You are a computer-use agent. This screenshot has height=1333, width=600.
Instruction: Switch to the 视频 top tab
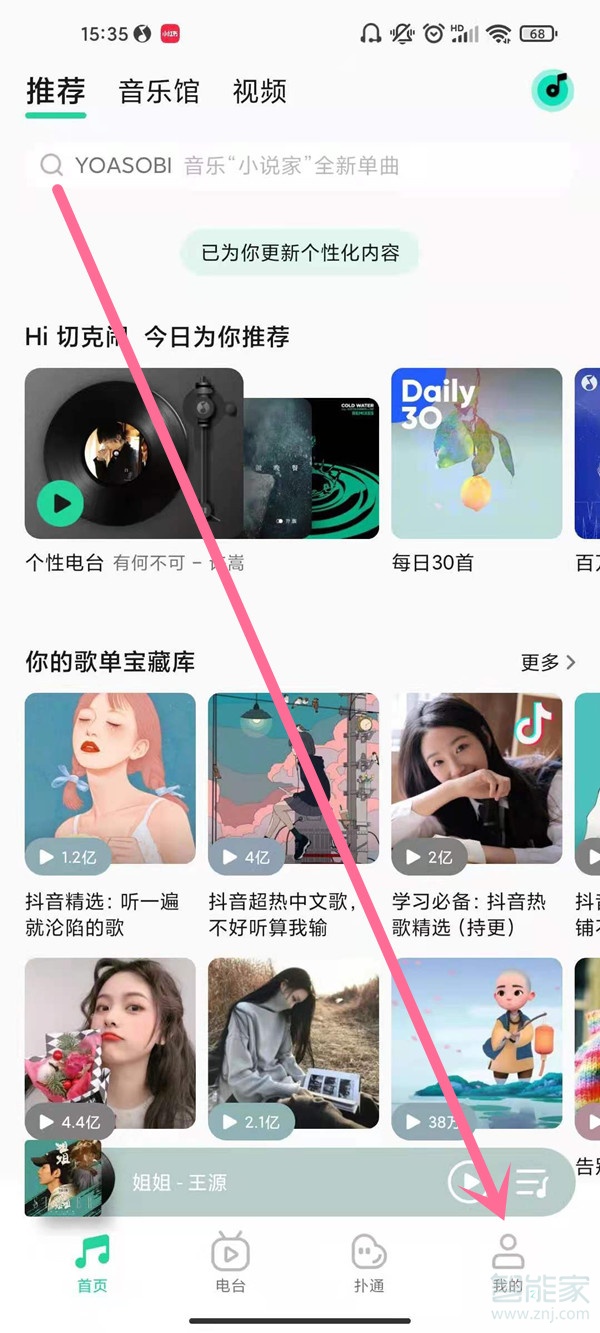coord(259,92)
